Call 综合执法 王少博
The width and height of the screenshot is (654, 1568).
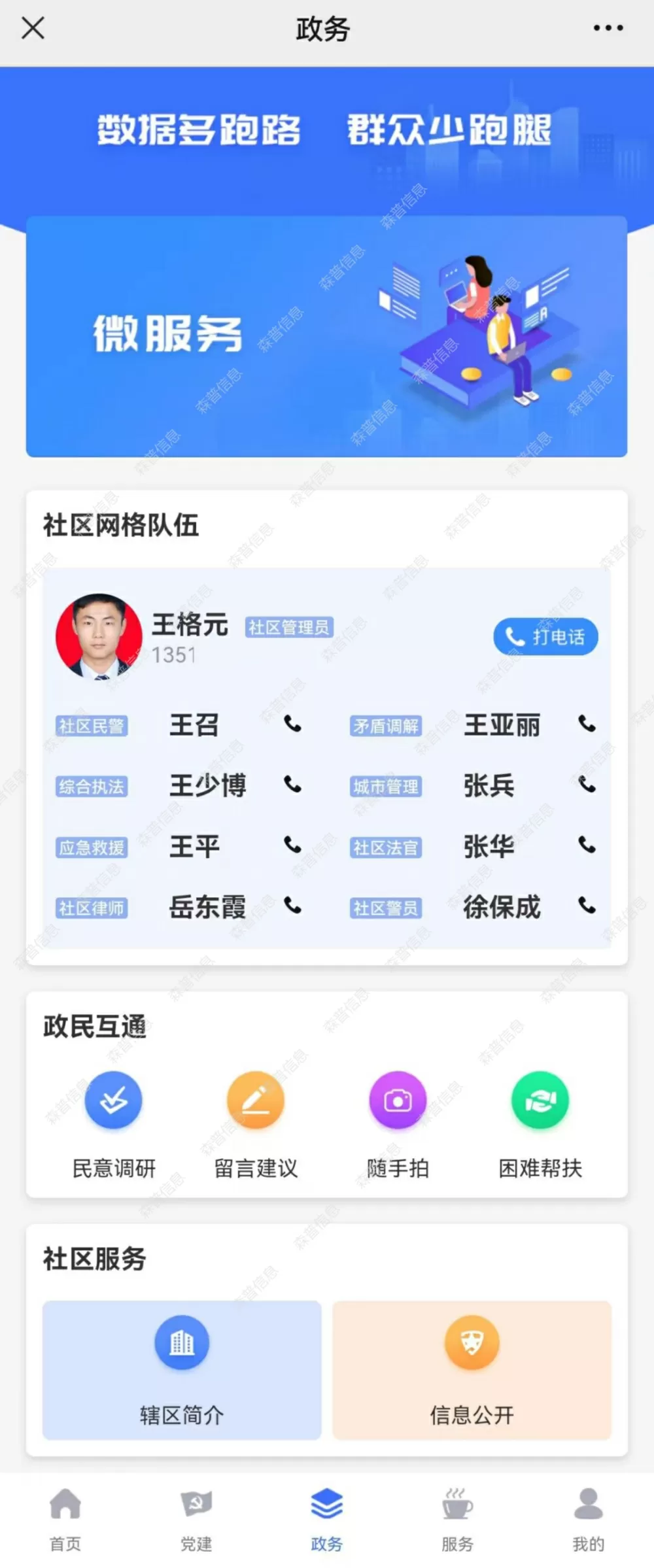292,784
